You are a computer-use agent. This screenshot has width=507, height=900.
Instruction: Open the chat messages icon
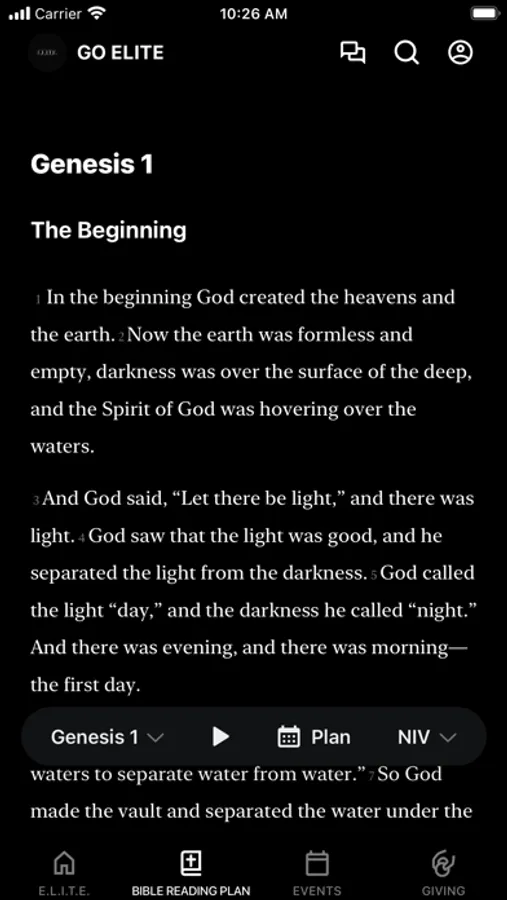coord(353,53)
